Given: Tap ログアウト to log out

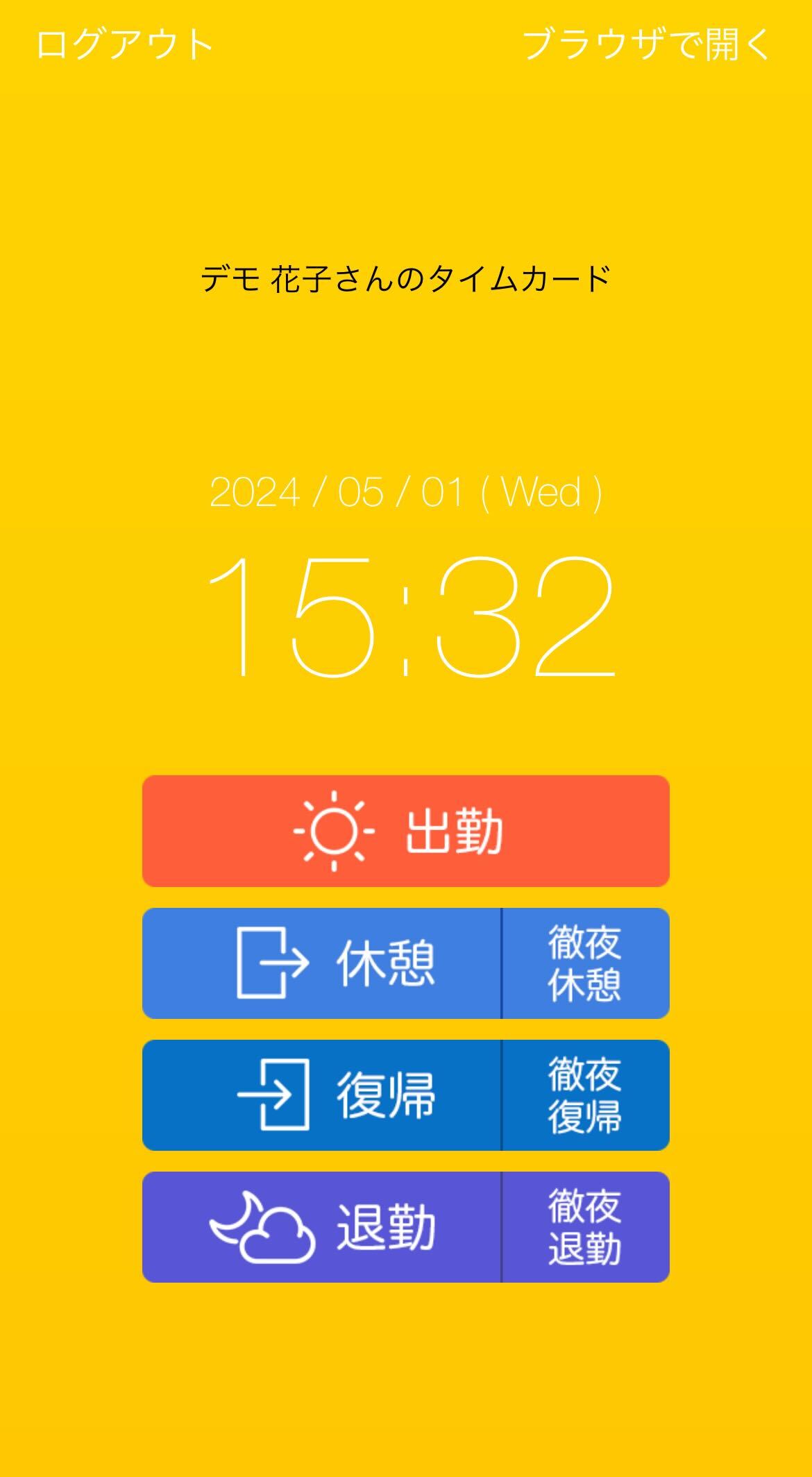Looking at the screenshot, I should pyautogui.click(x=125, y=44).
